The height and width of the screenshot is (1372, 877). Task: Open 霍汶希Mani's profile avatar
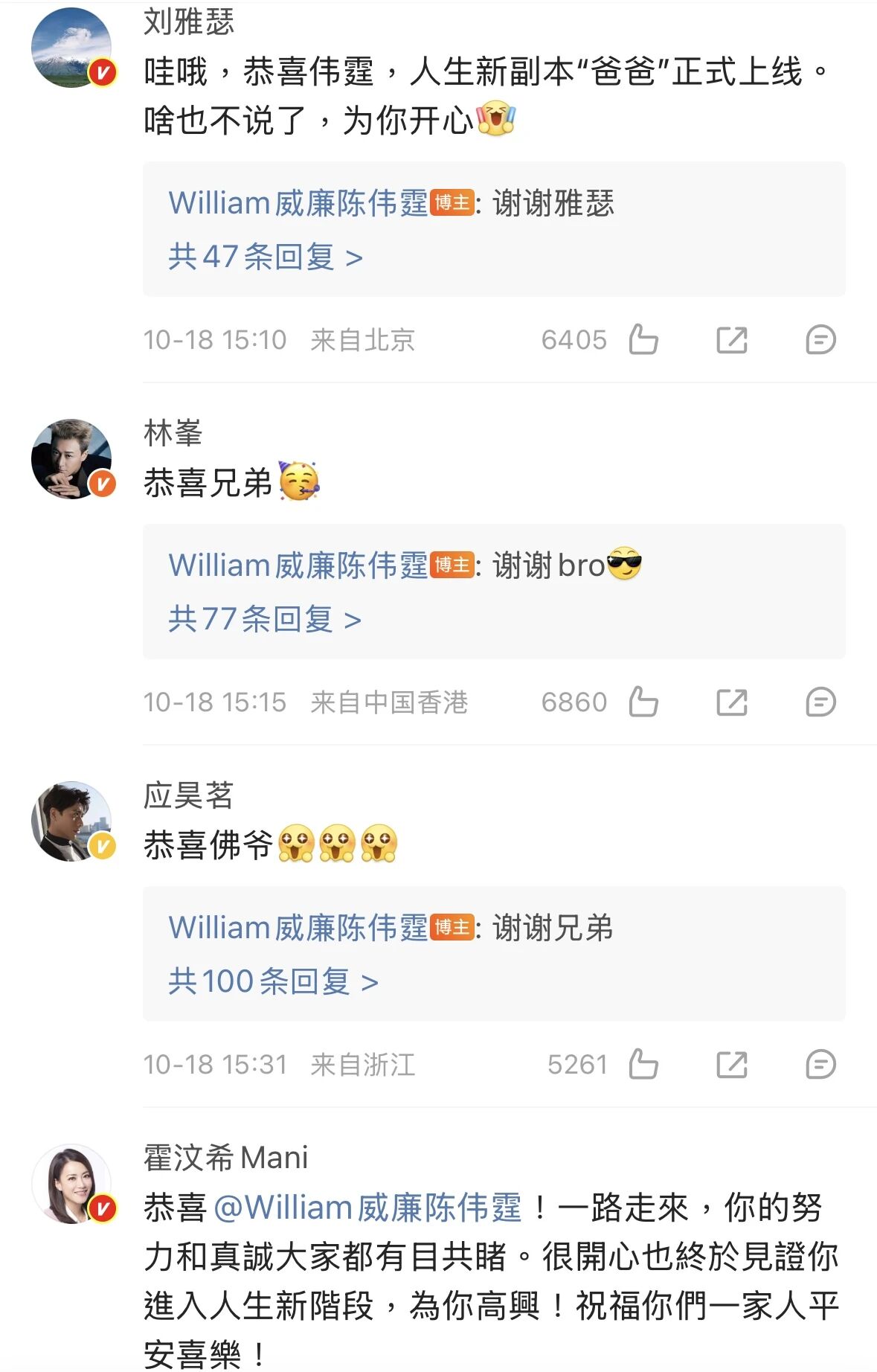point(72,1184)
